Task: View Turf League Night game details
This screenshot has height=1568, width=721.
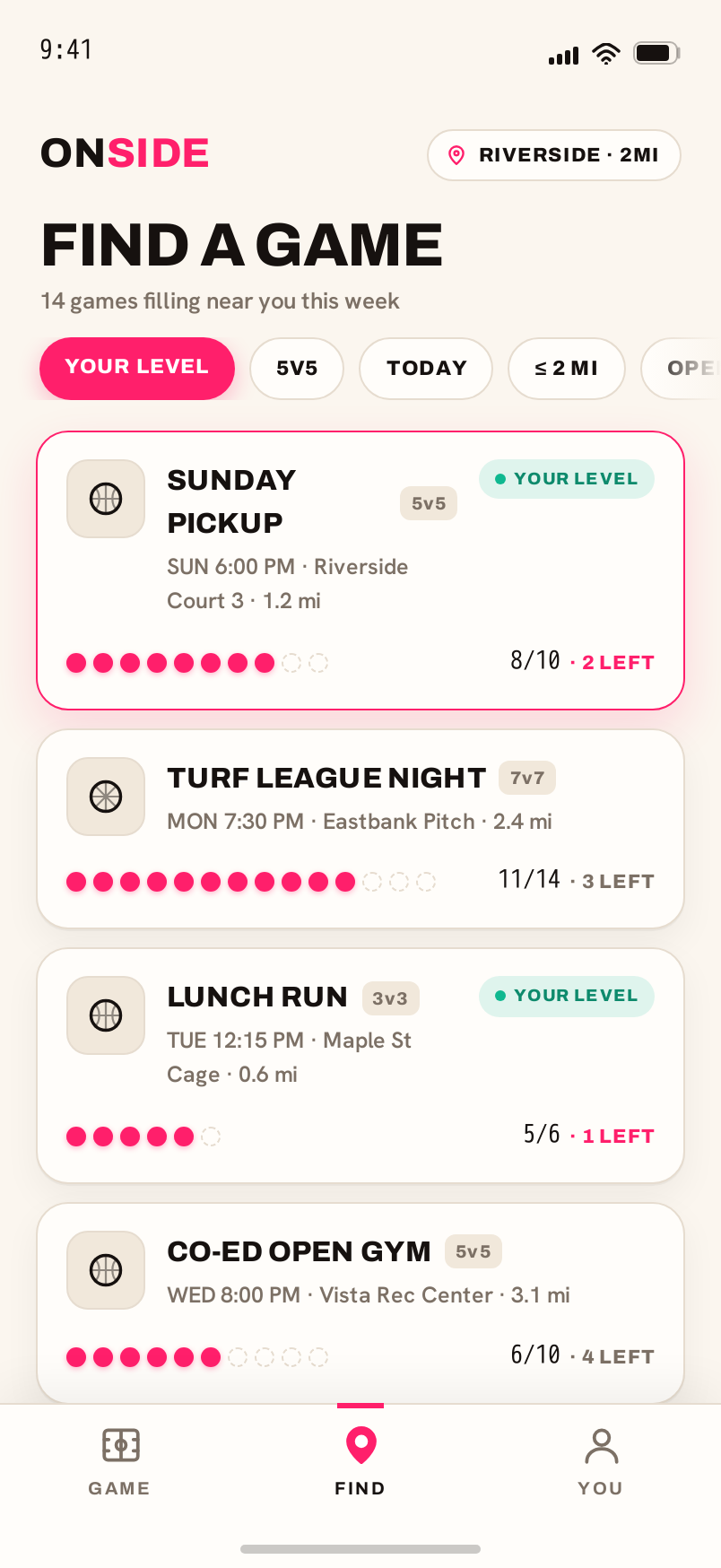Action: tap(360, 829)
